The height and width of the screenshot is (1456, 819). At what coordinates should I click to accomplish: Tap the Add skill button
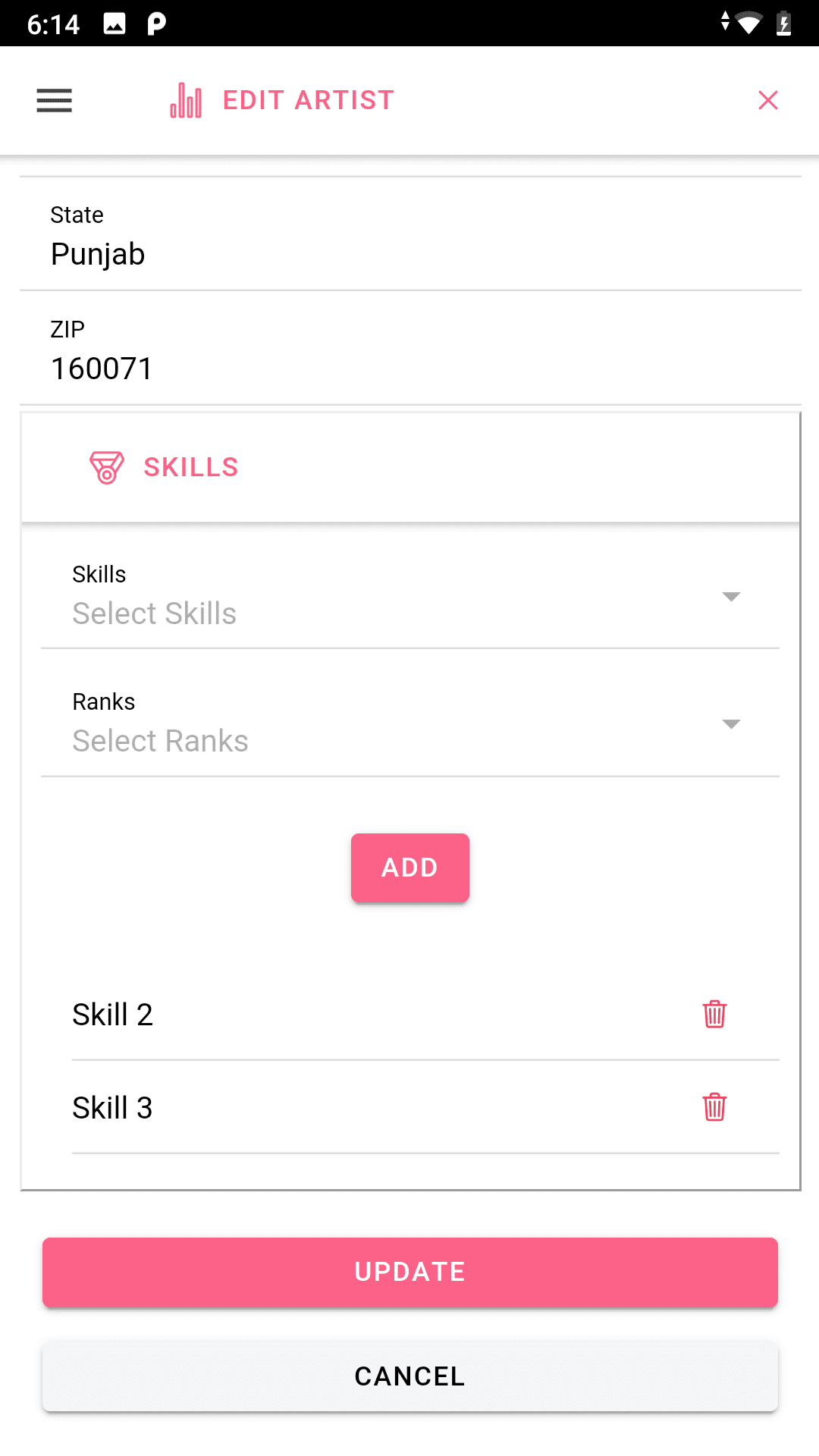(x=409, y=868)
